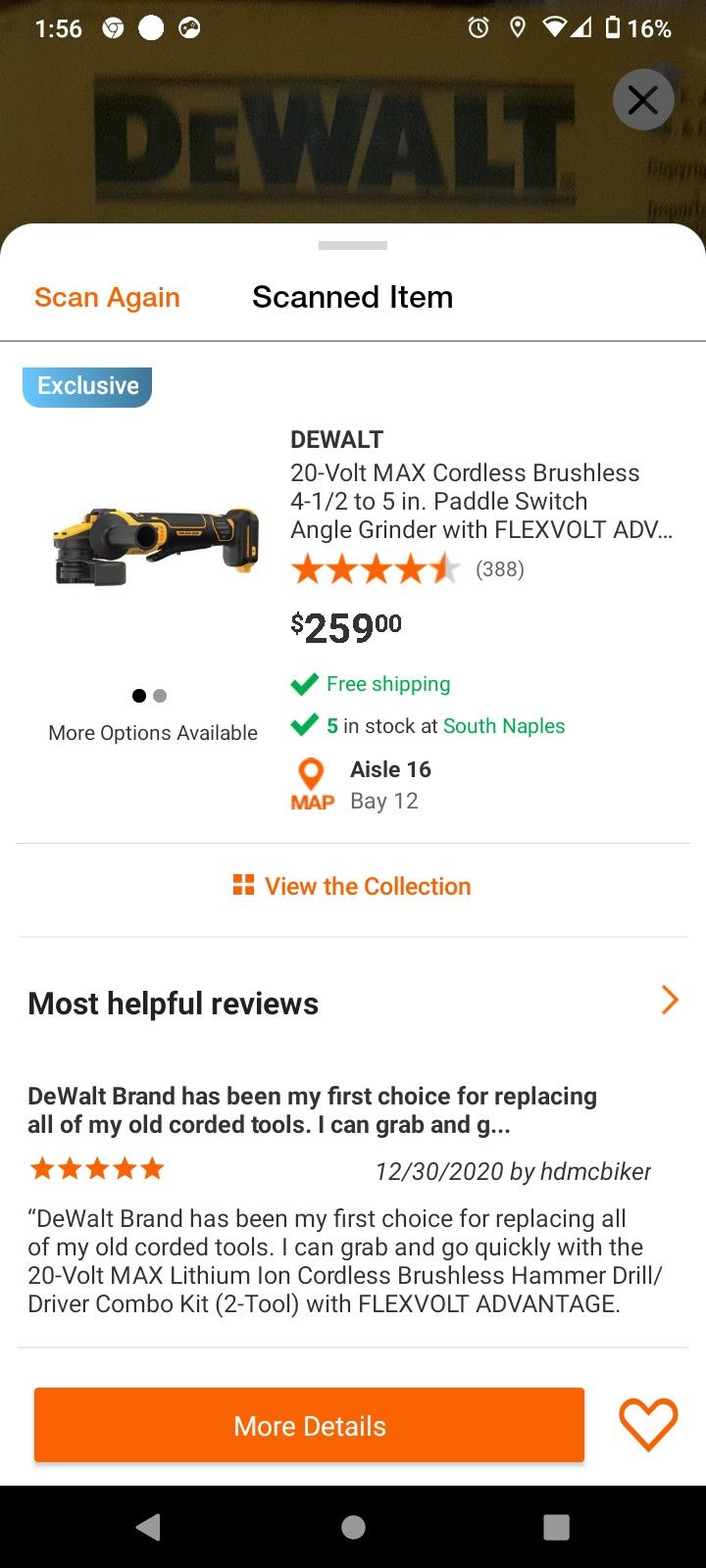Tap Scan Again
The image size is (706, 1568).
(x=107, y=297)
